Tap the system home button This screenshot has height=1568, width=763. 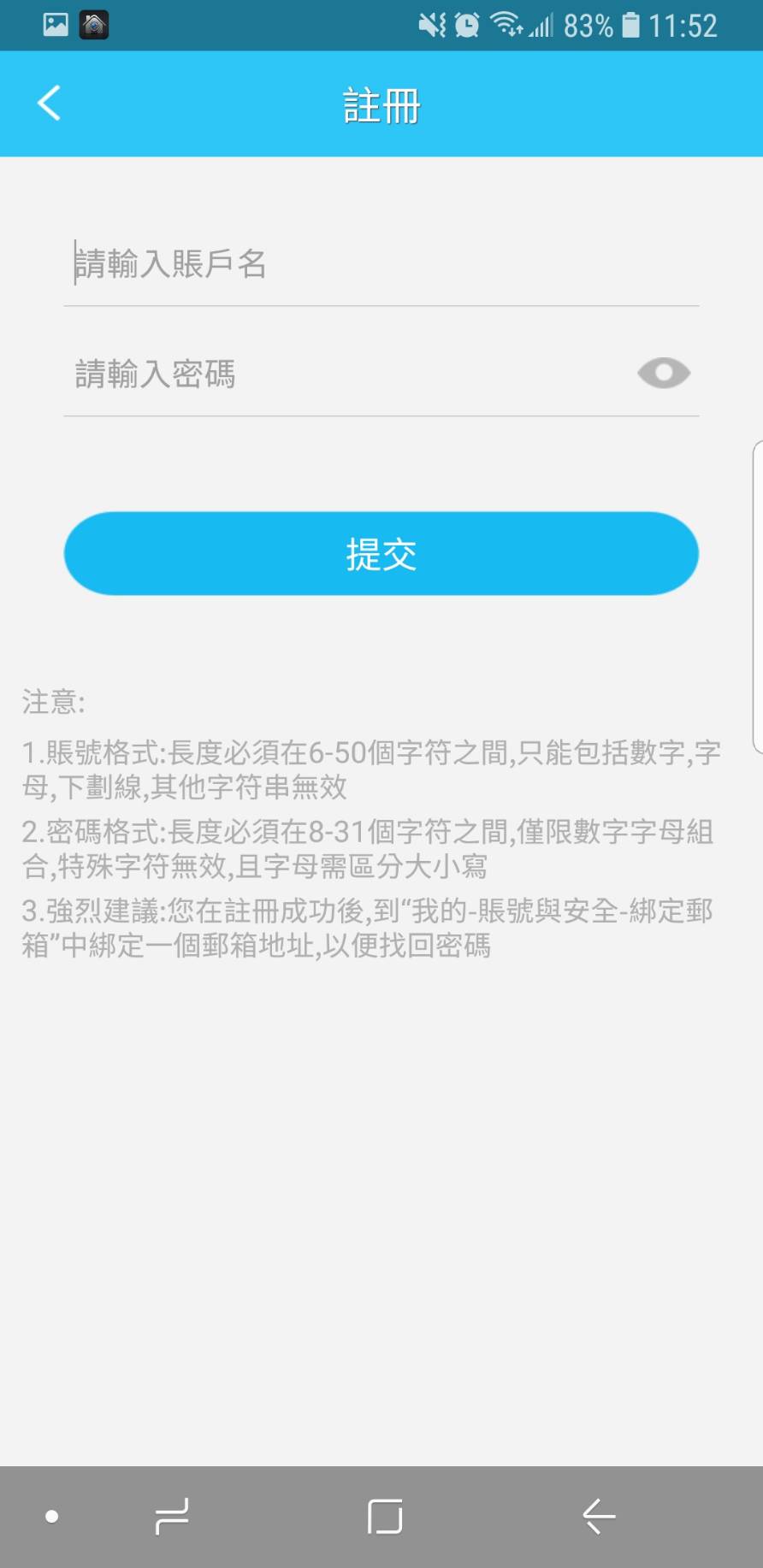[x=385, y=1516]
